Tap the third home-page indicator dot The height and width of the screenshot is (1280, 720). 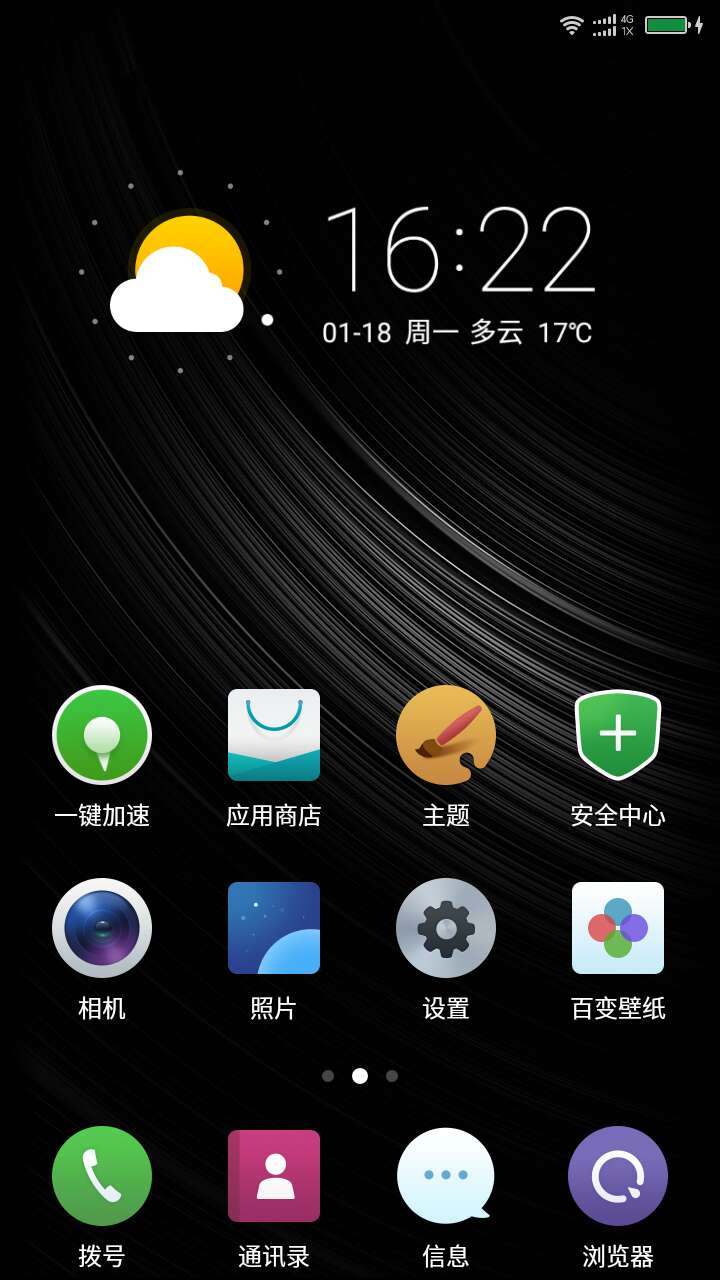(x=392, y=1076)
